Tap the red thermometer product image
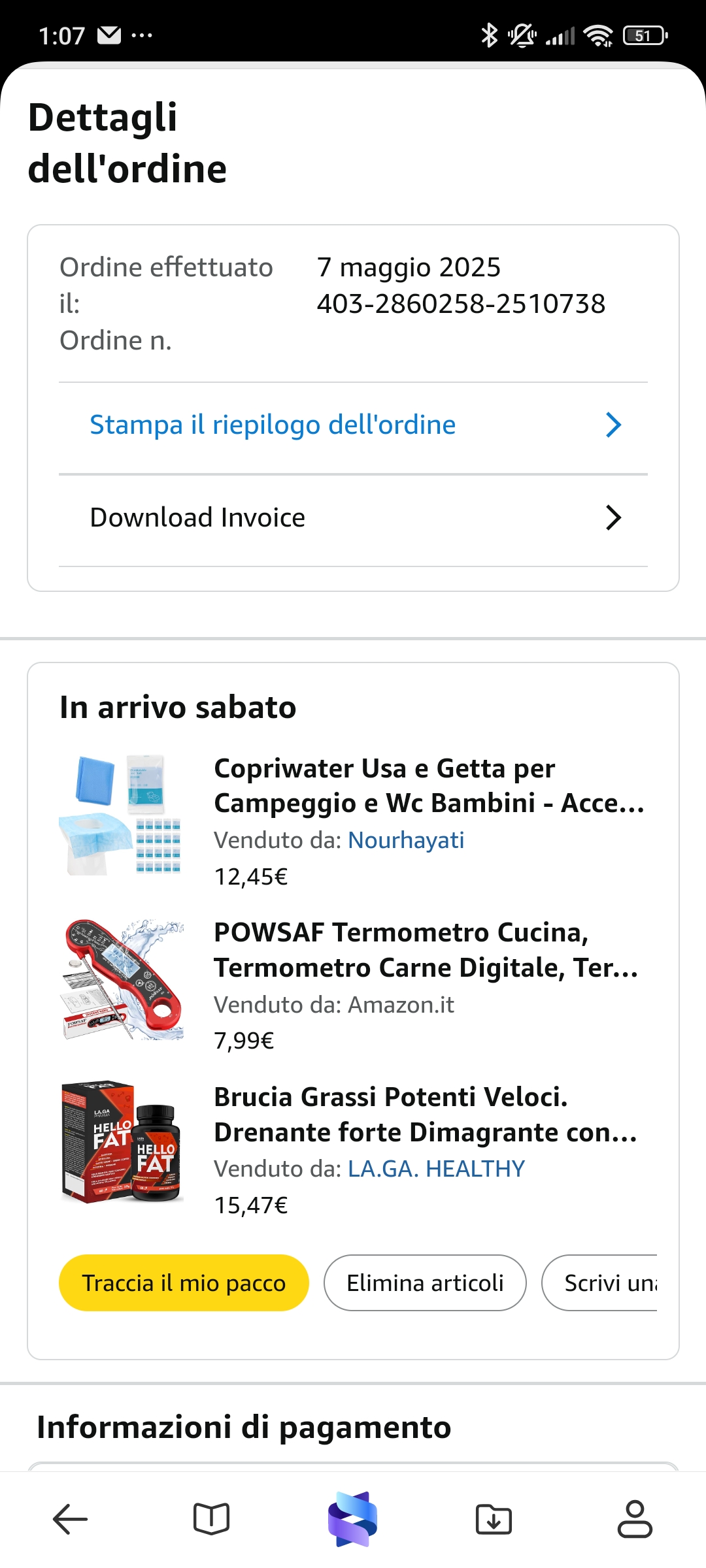This screenshot has height=1568, width=706. 122,979
